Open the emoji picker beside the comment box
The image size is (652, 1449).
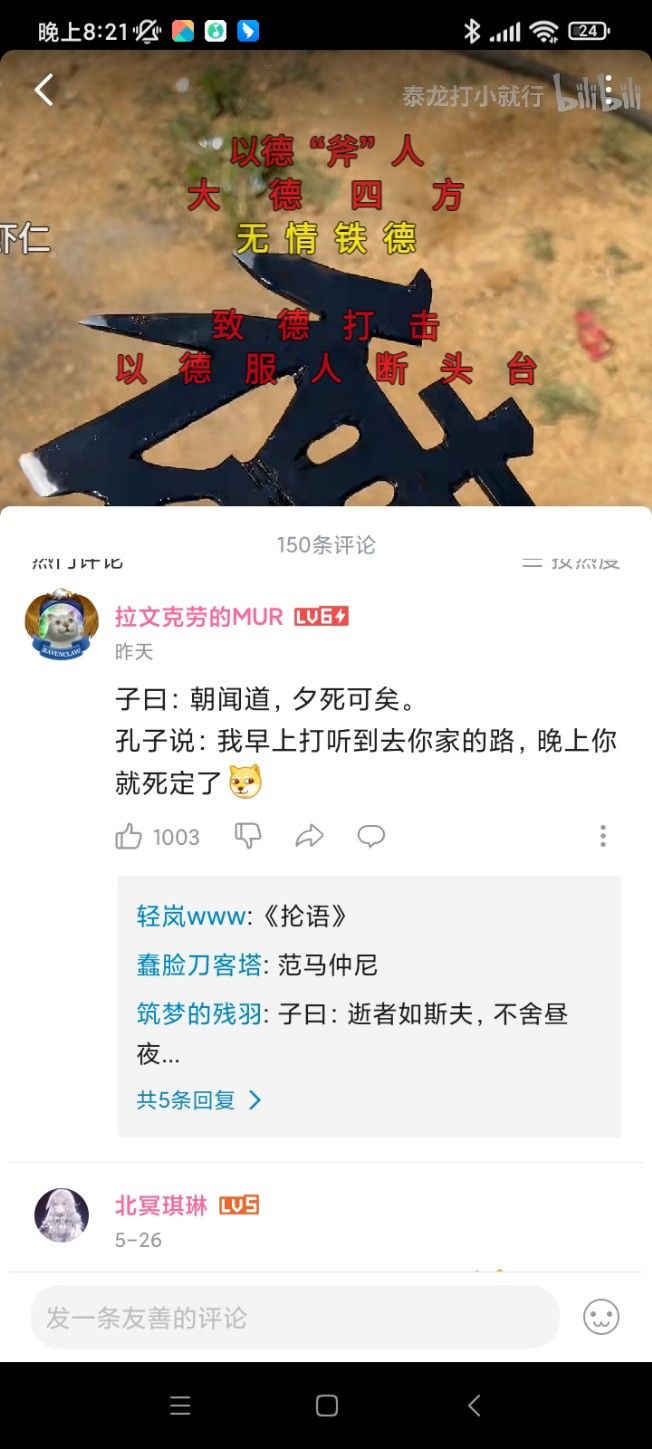point(601,1317)
